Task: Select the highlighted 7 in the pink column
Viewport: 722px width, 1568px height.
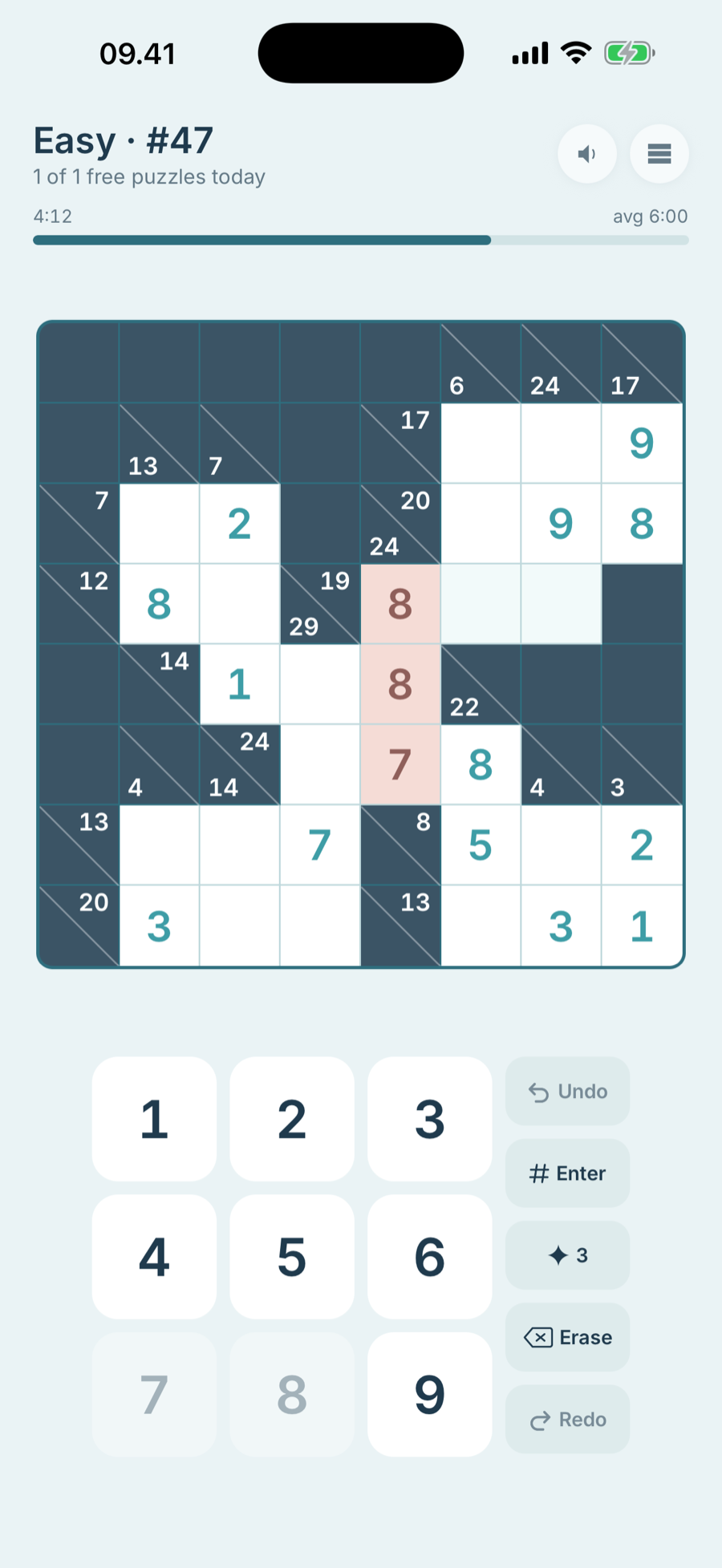Action: pyautogui.click(x=400, y=764)
